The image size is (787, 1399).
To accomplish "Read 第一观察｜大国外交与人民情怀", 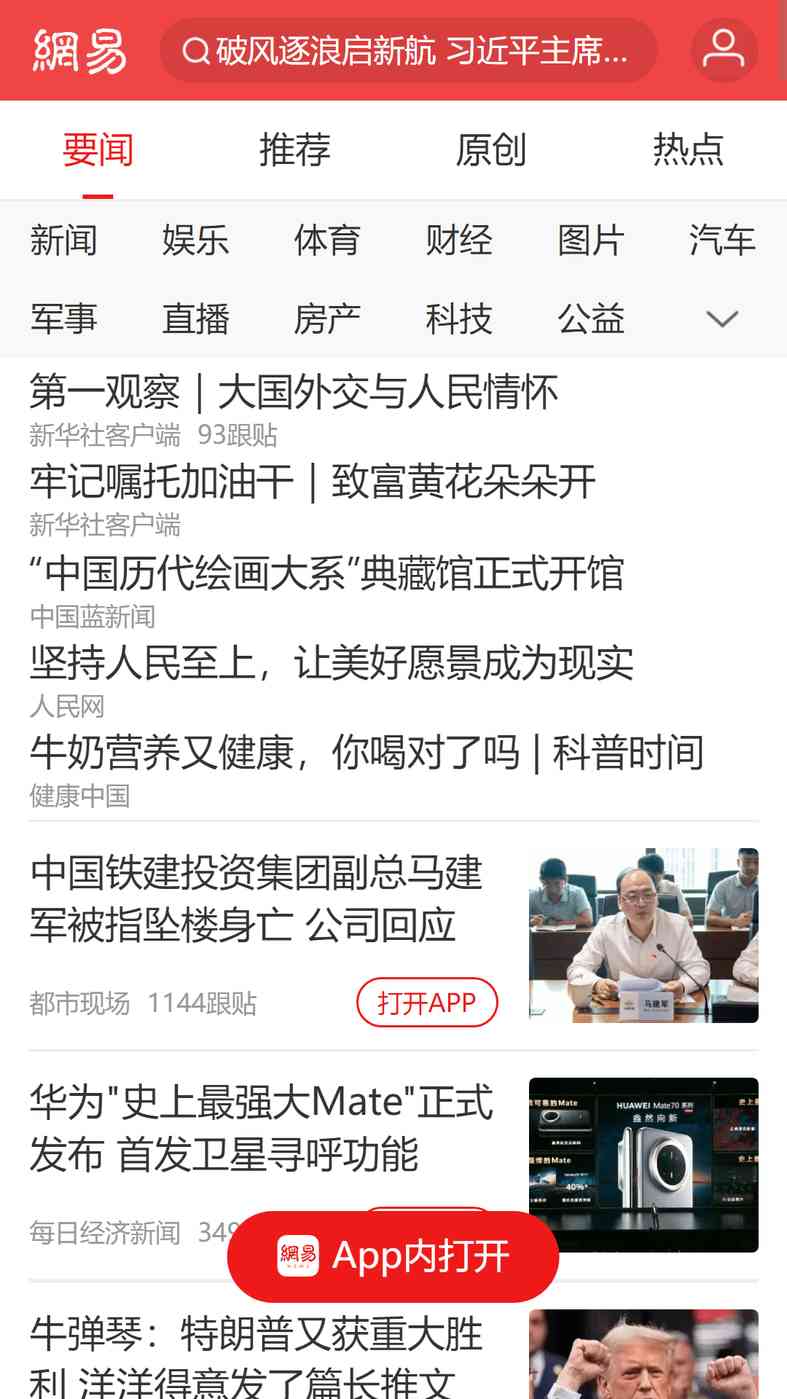I will coord(294,392).
